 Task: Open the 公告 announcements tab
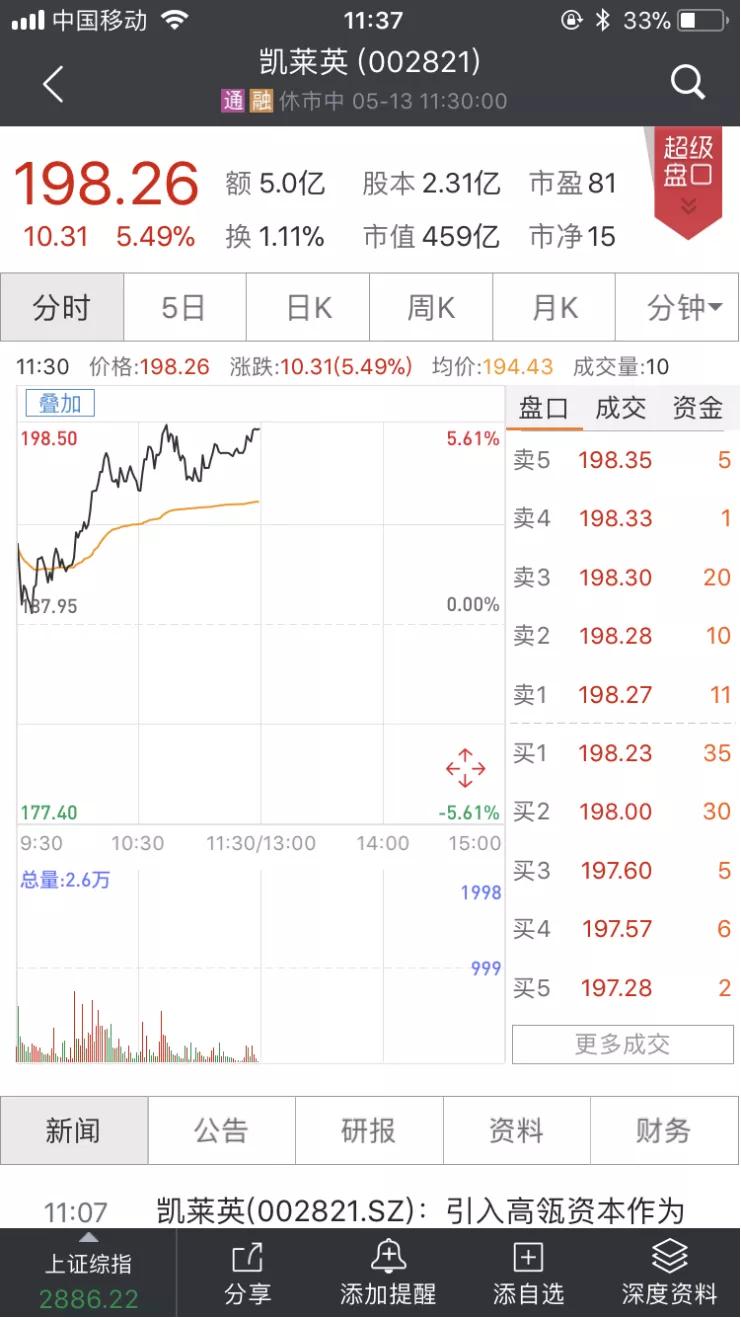pos(222,1130)
